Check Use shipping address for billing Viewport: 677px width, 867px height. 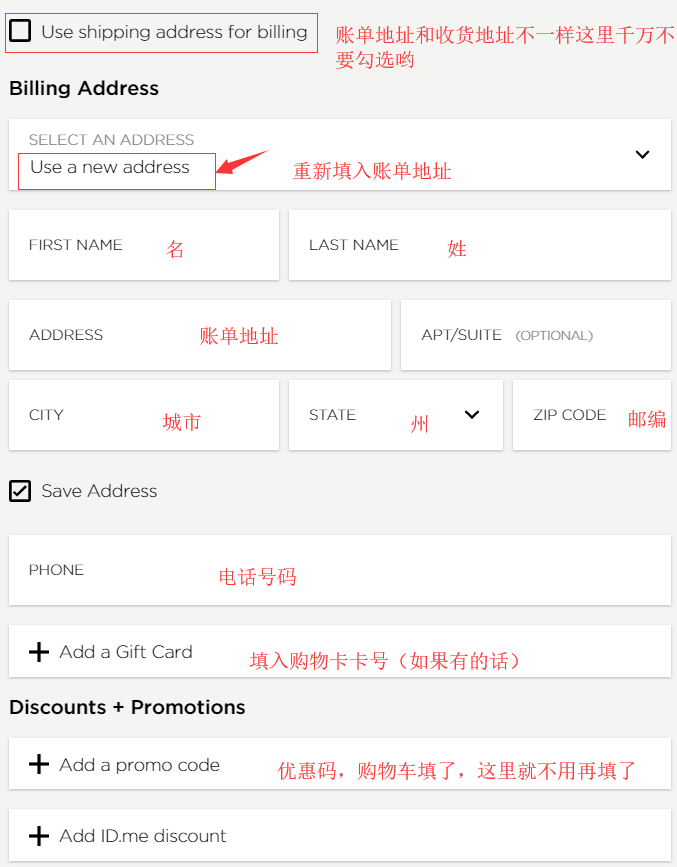pyautogui.click(x=20, y=32)
